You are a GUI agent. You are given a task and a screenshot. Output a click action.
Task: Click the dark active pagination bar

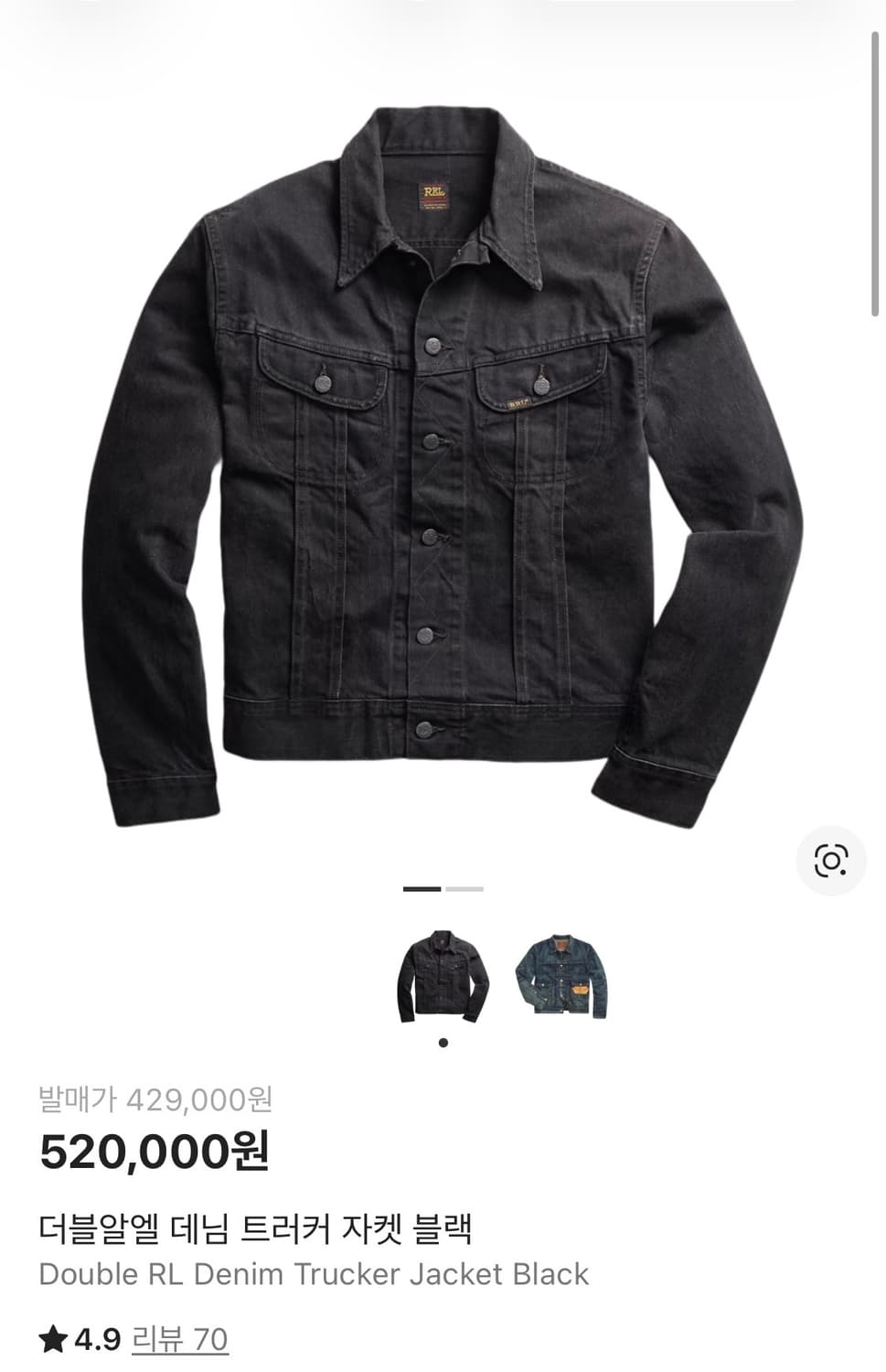(x=420, y=888)
